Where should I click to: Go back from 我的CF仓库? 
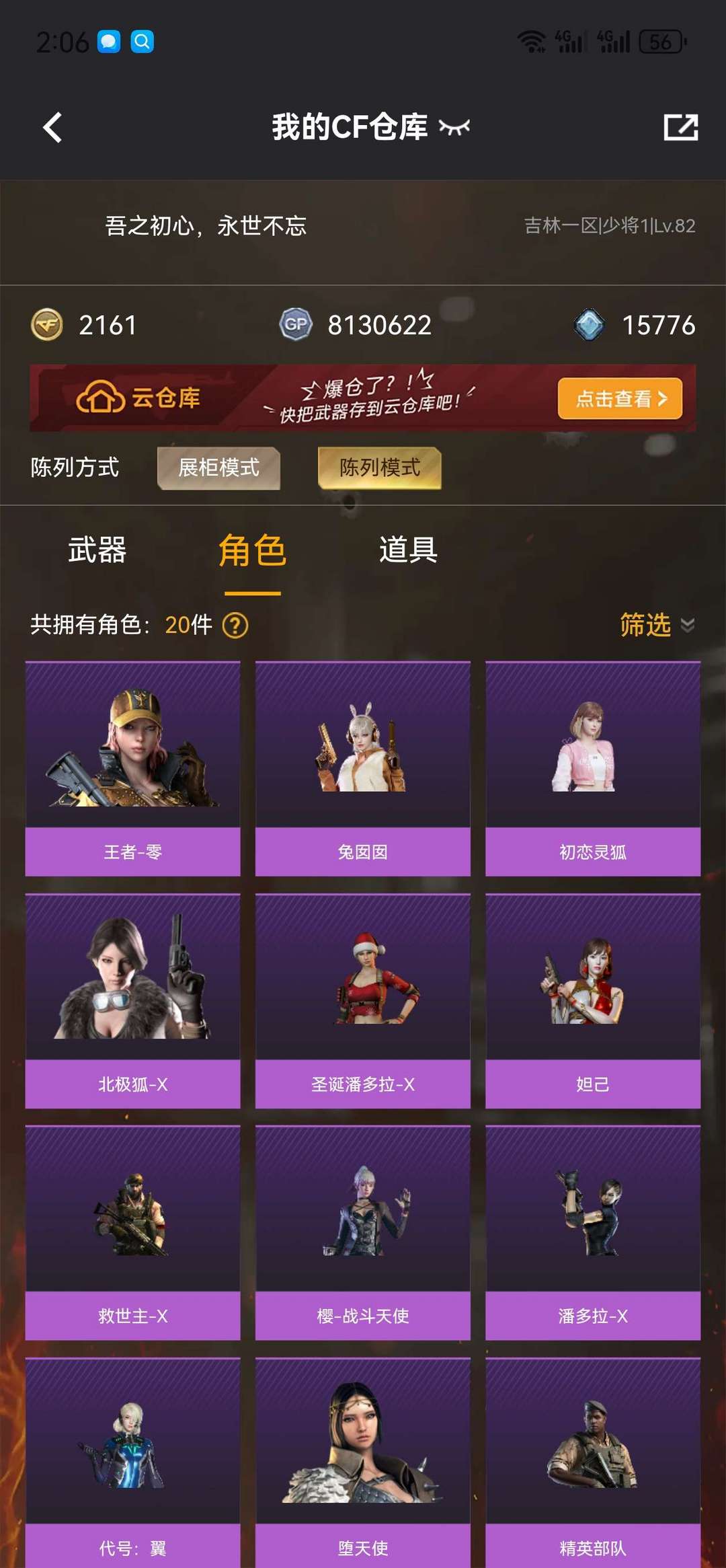(52, 127)
